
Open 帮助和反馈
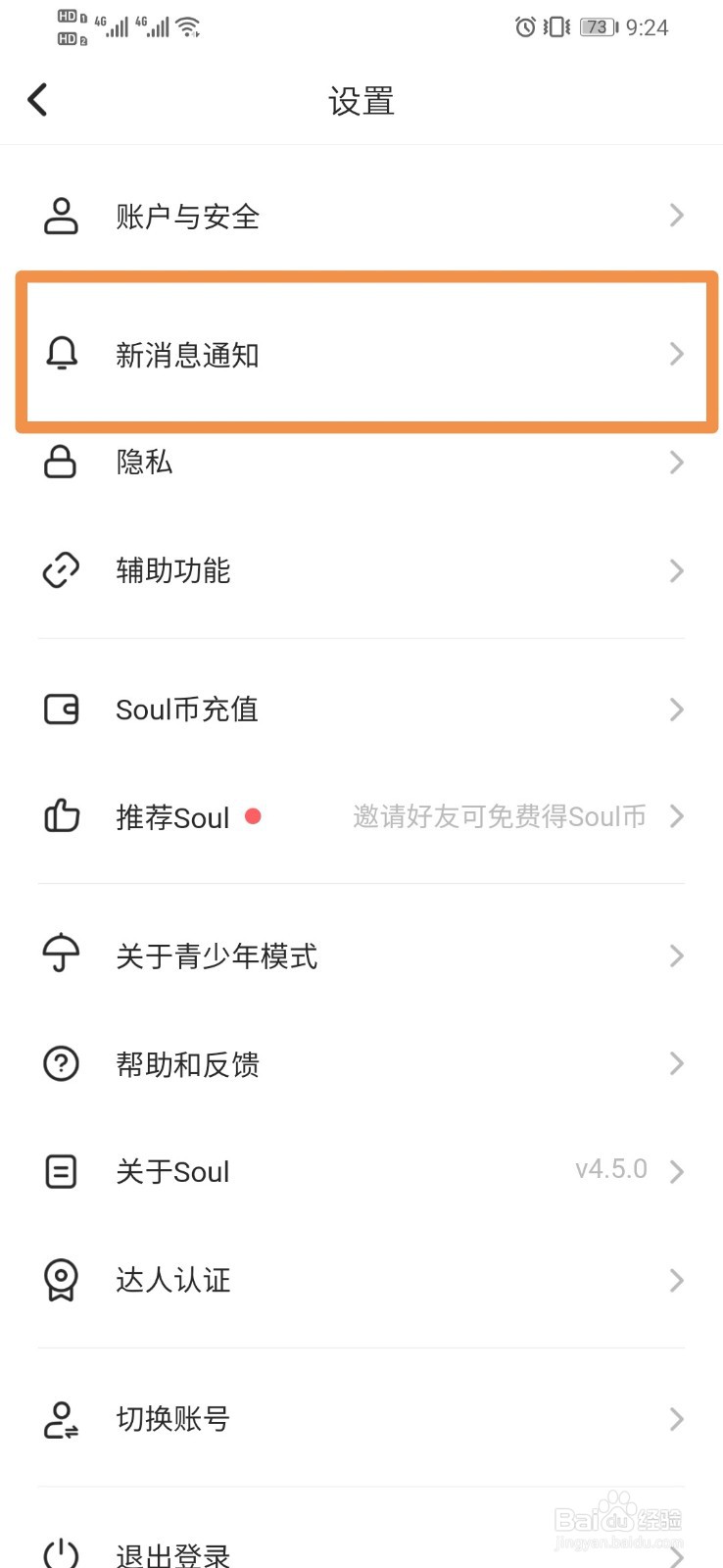click(x=361, y=1063)
